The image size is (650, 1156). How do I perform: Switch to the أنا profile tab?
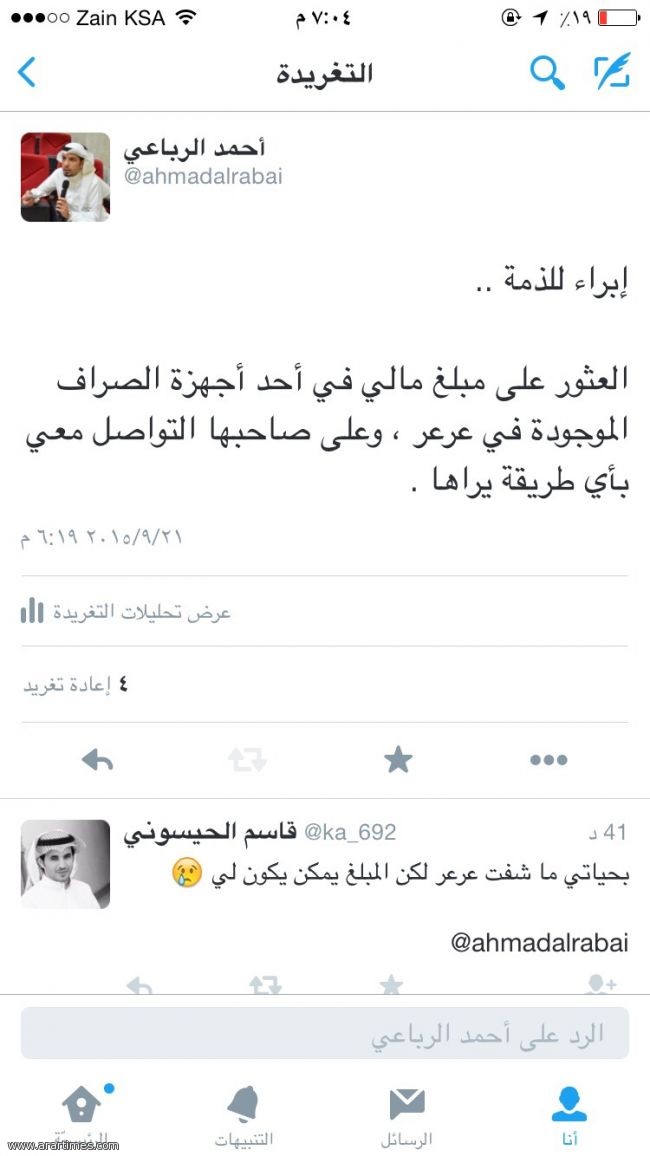click(x=569, y=1115)
